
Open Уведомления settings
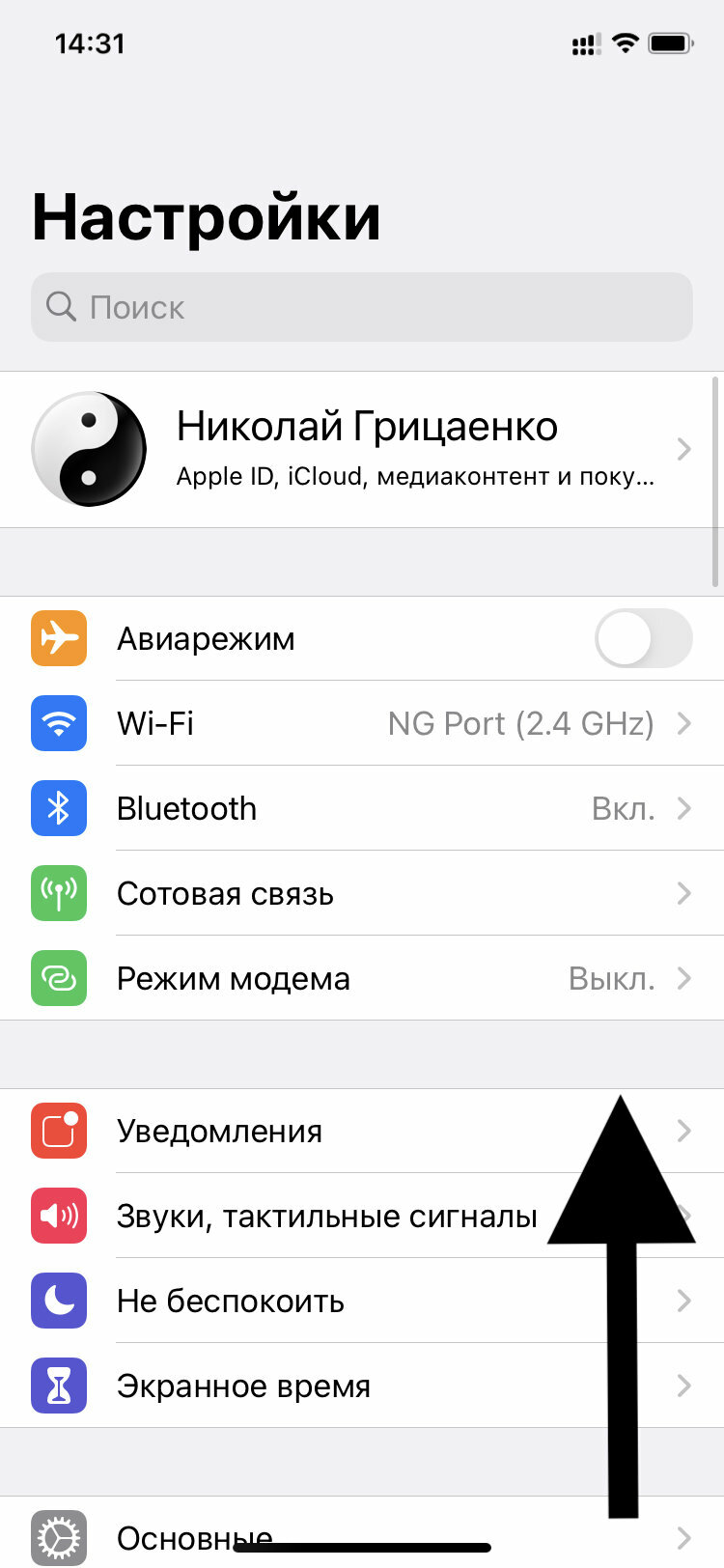[362, 1131]
